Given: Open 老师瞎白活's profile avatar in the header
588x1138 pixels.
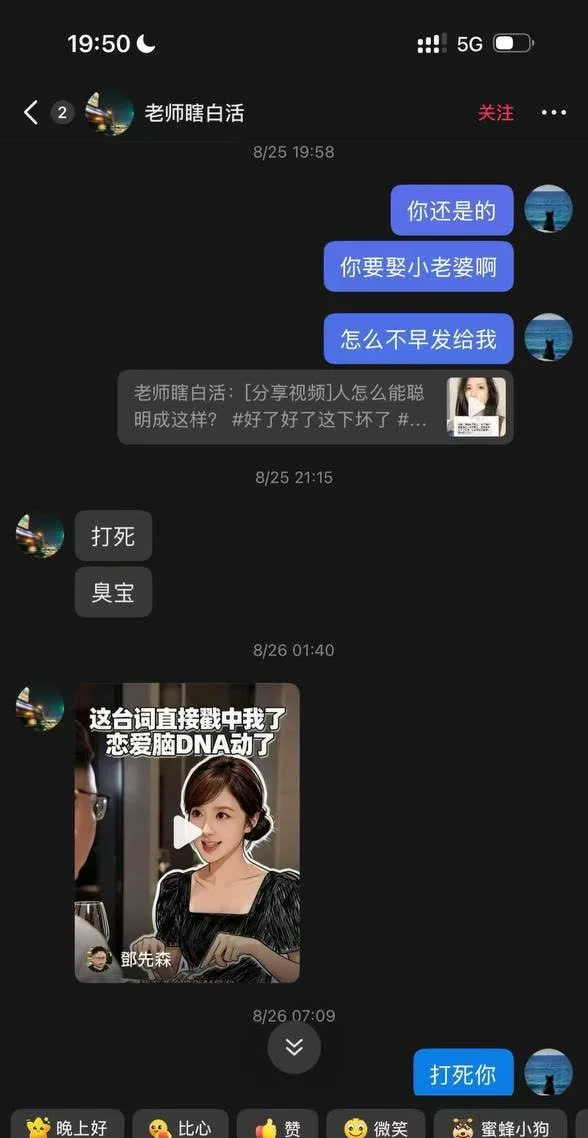Looking at the screenshot, I should 110,112.
